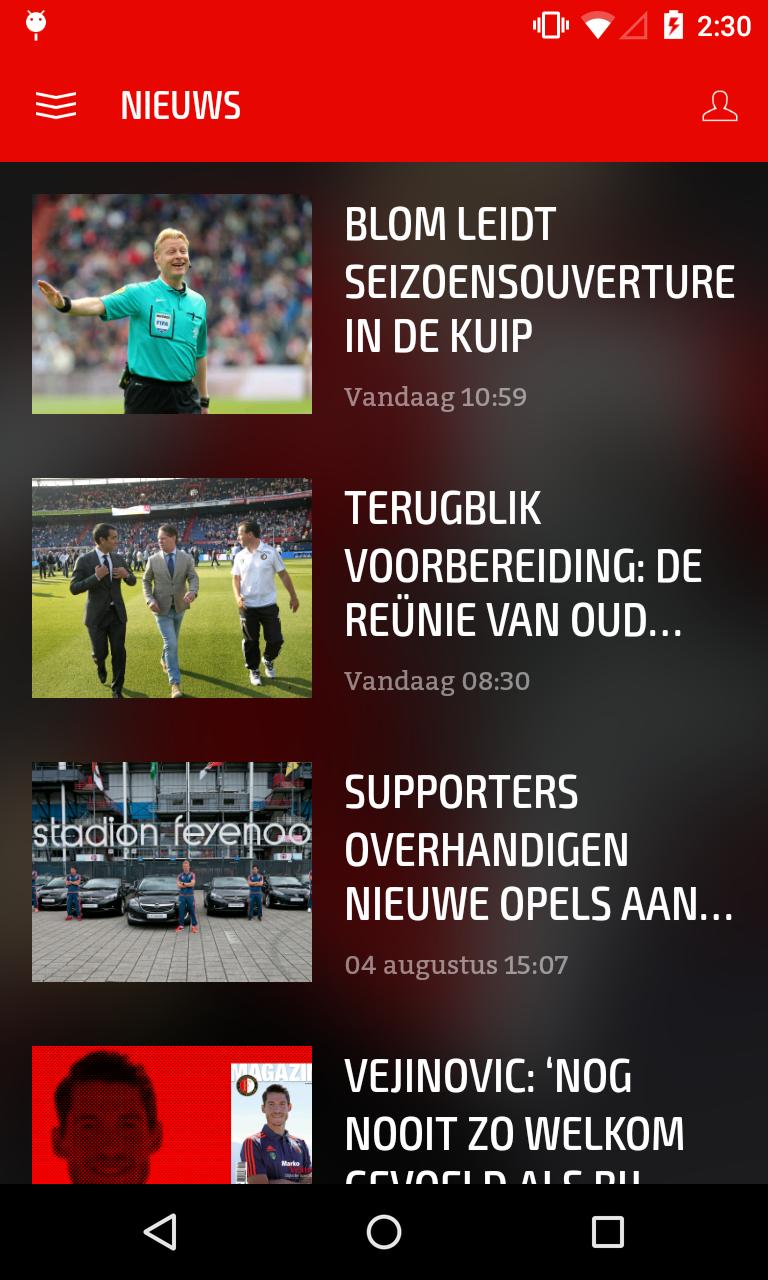Open the hamburger navigation menu
The image size is (768, 1280).
pyautogui.click(x=56, y=104)
